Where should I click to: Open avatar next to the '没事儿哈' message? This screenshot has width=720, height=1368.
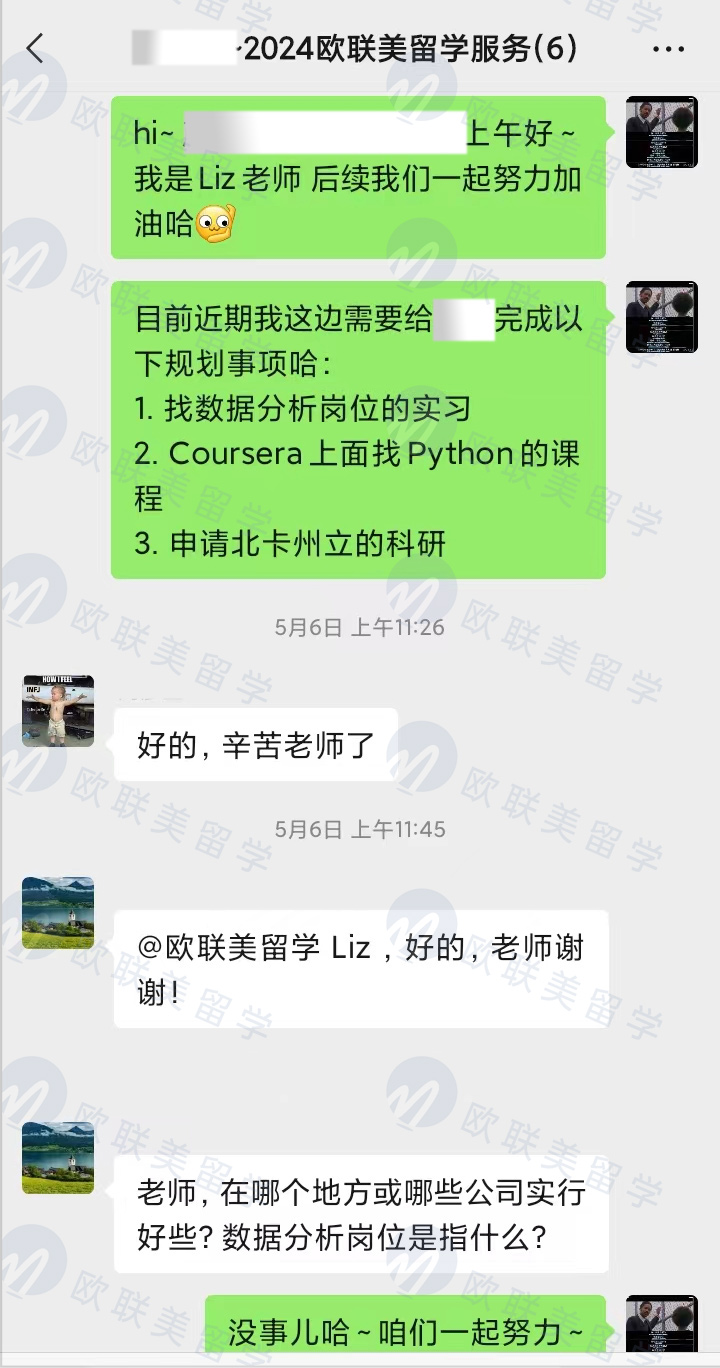tap(661, 1328)
